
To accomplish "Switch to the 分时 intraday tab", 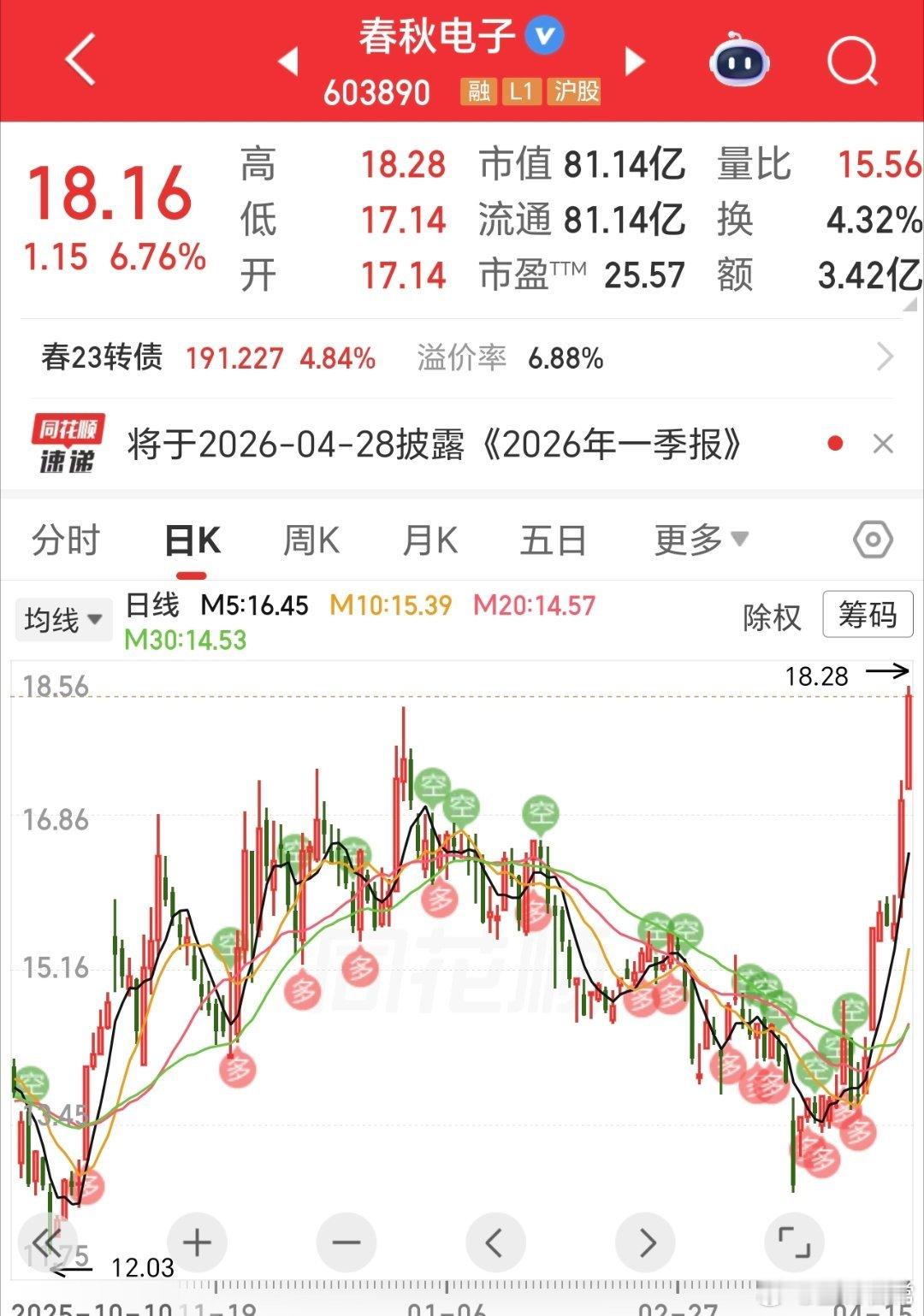I will click(x=66, y=539).
